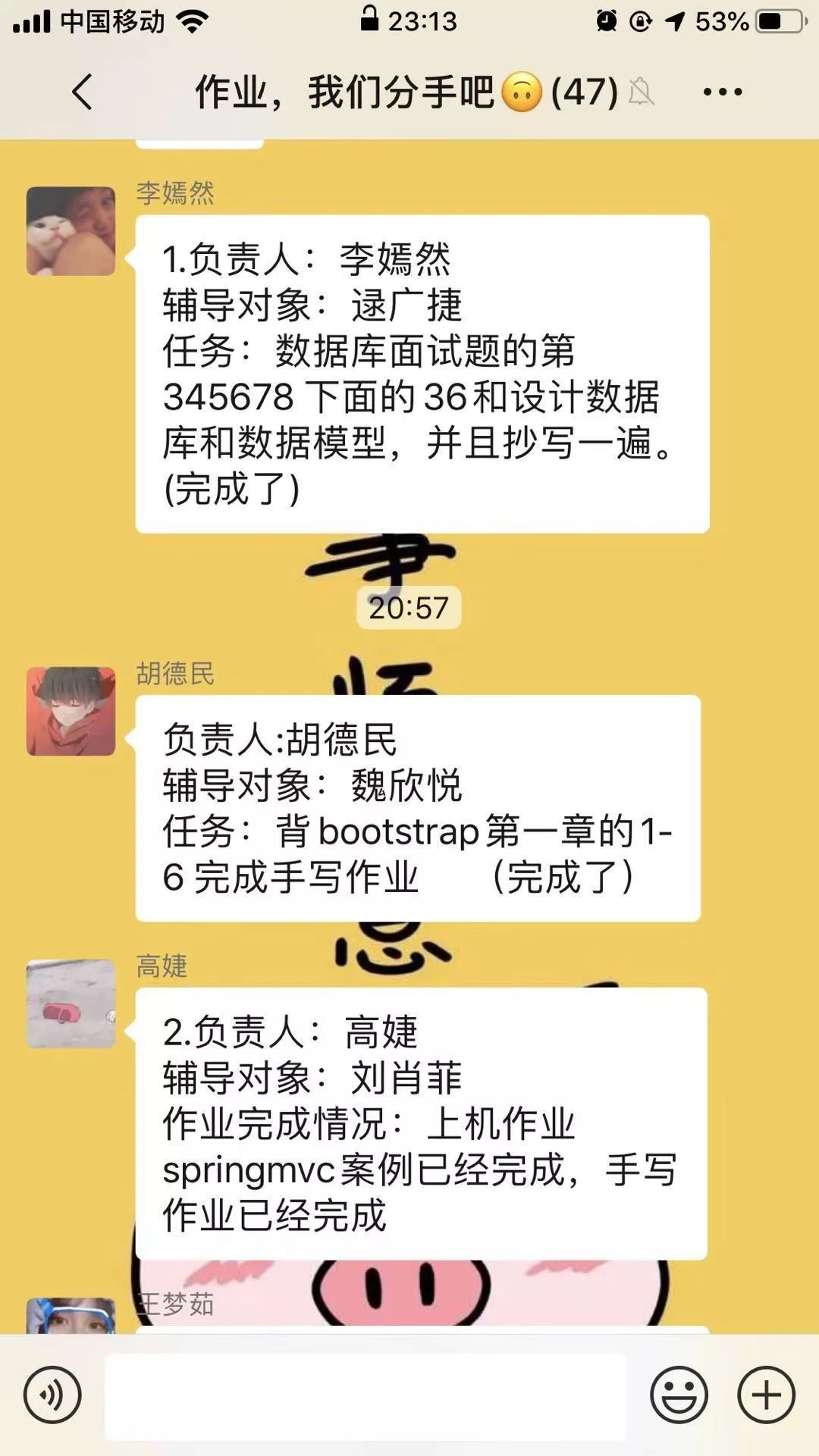
Task: Open 胡德民's profile avatar
Action: 71,711
